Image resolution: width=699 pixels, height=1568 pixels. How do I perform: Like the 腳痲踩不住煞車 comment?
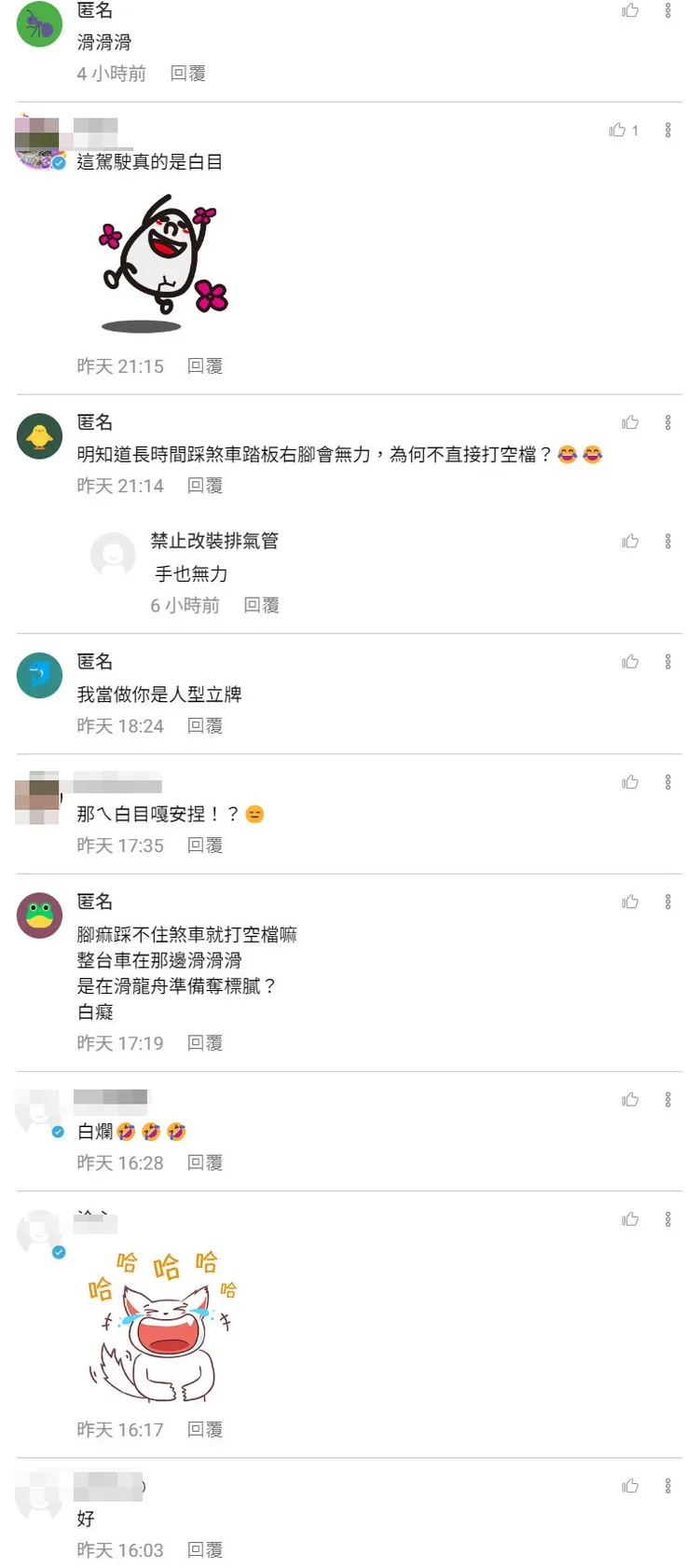click(x=630, y=901)
